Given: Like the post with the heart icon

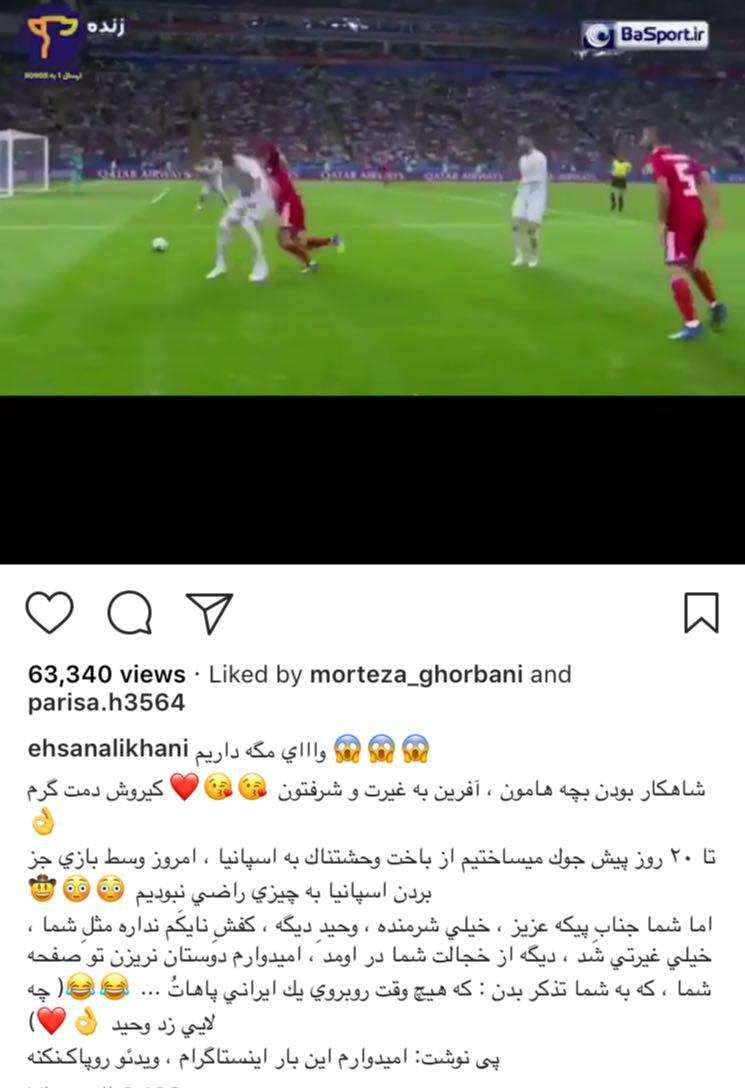Looking at the screenshot, I should [49, 612].
